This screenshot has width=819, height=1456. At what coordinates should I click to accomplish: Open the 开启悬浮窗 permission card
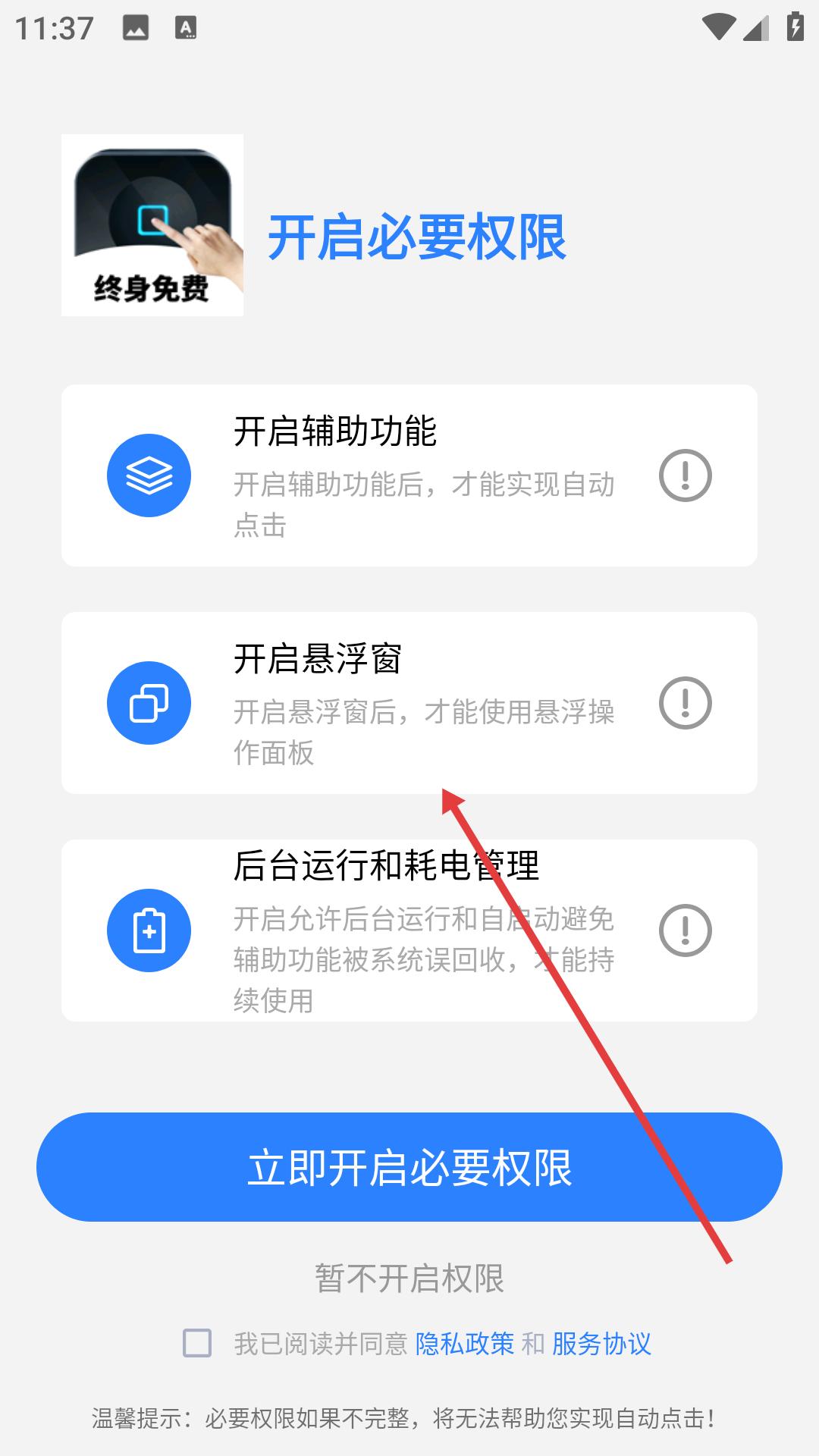(x=409, y=703)
